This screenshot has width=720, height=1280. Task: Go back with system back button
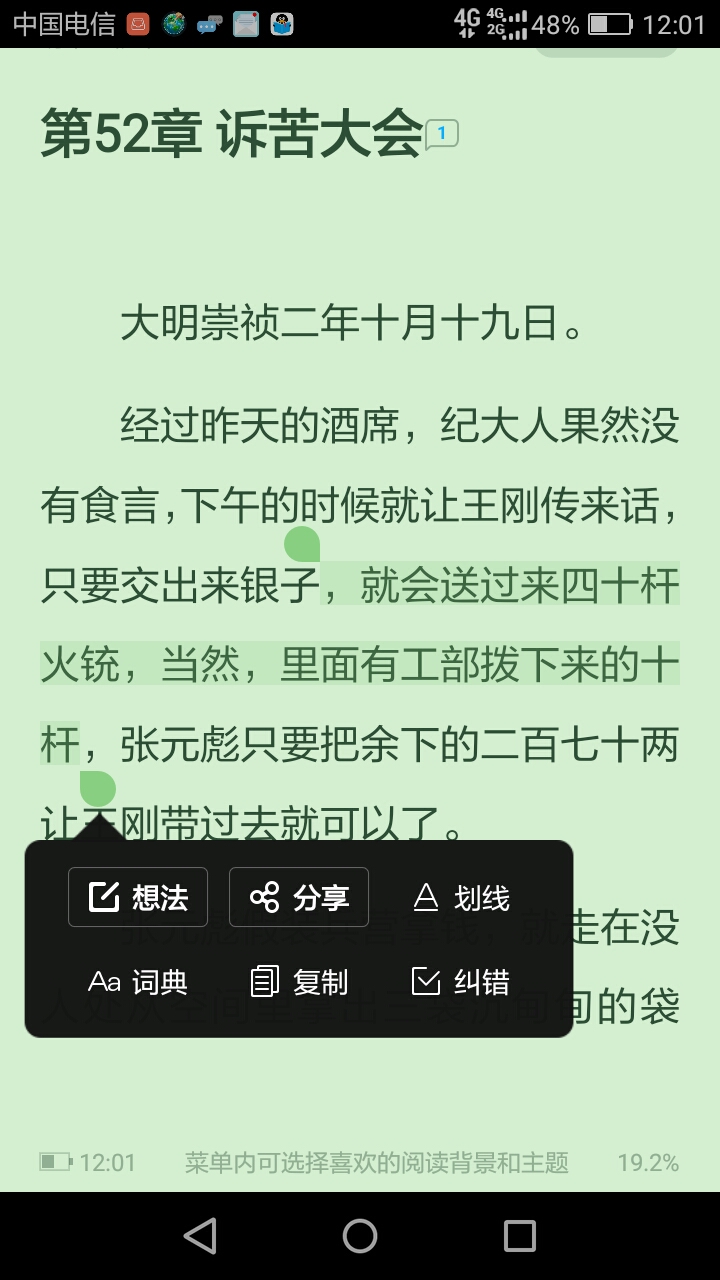pos(200,1236)
